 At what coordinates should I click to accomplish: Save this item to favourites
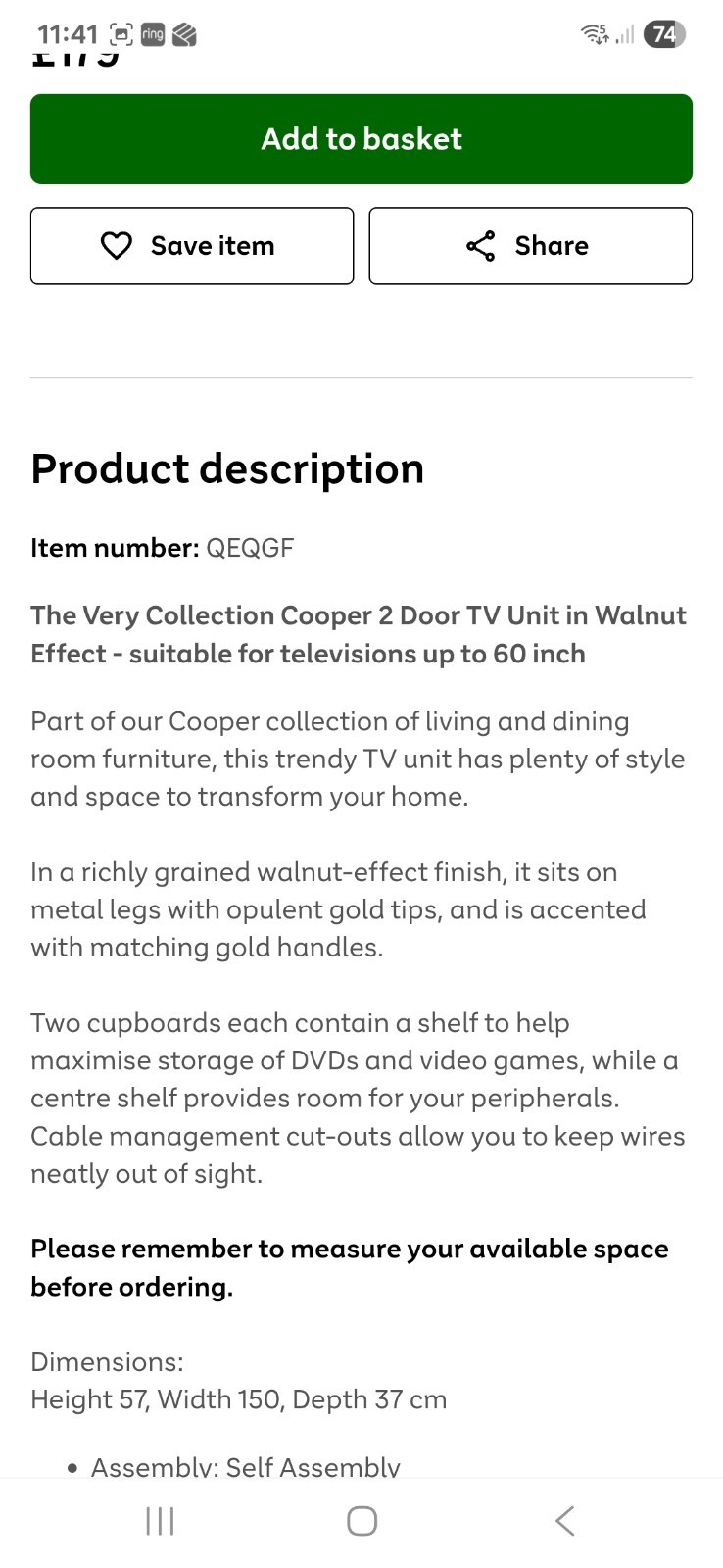point(192,246)
